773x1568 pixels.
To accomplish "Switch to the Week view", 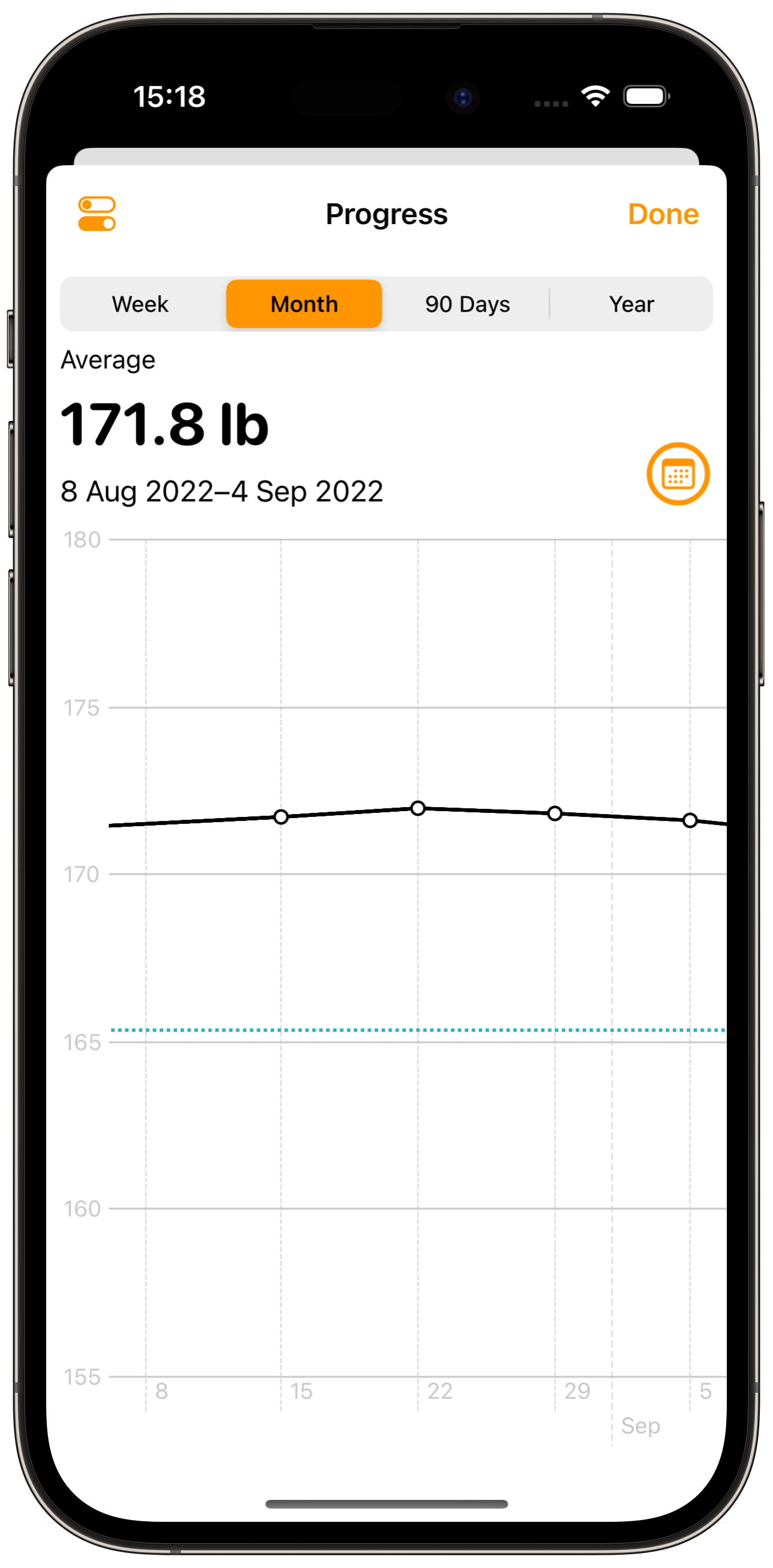I will tap(140, 304).
